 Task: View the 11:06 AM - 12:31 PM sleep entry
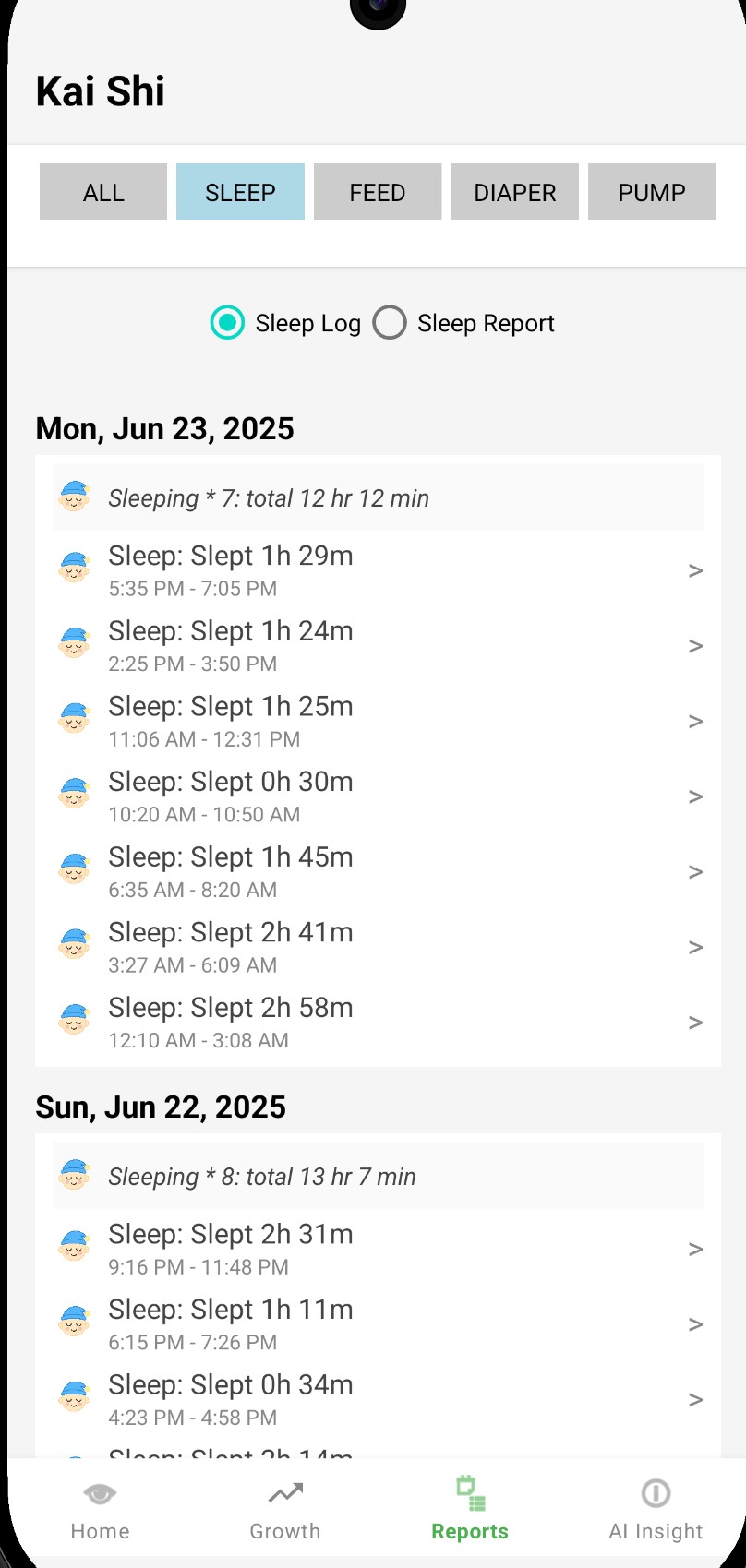pyautogui.click(x=378, y=721)
